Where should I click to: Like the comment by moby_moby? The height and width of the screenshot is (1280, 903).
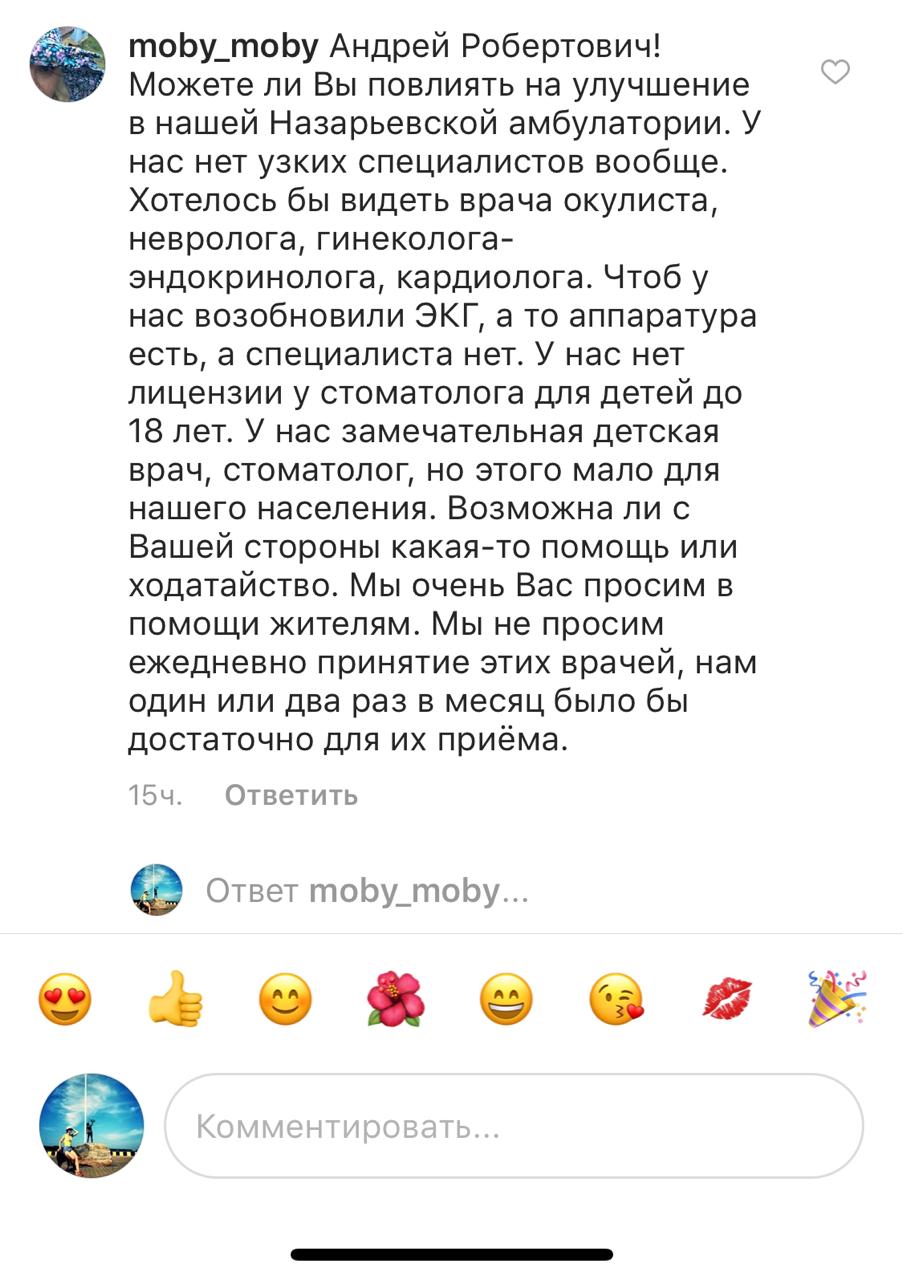[x=835, y=71]
